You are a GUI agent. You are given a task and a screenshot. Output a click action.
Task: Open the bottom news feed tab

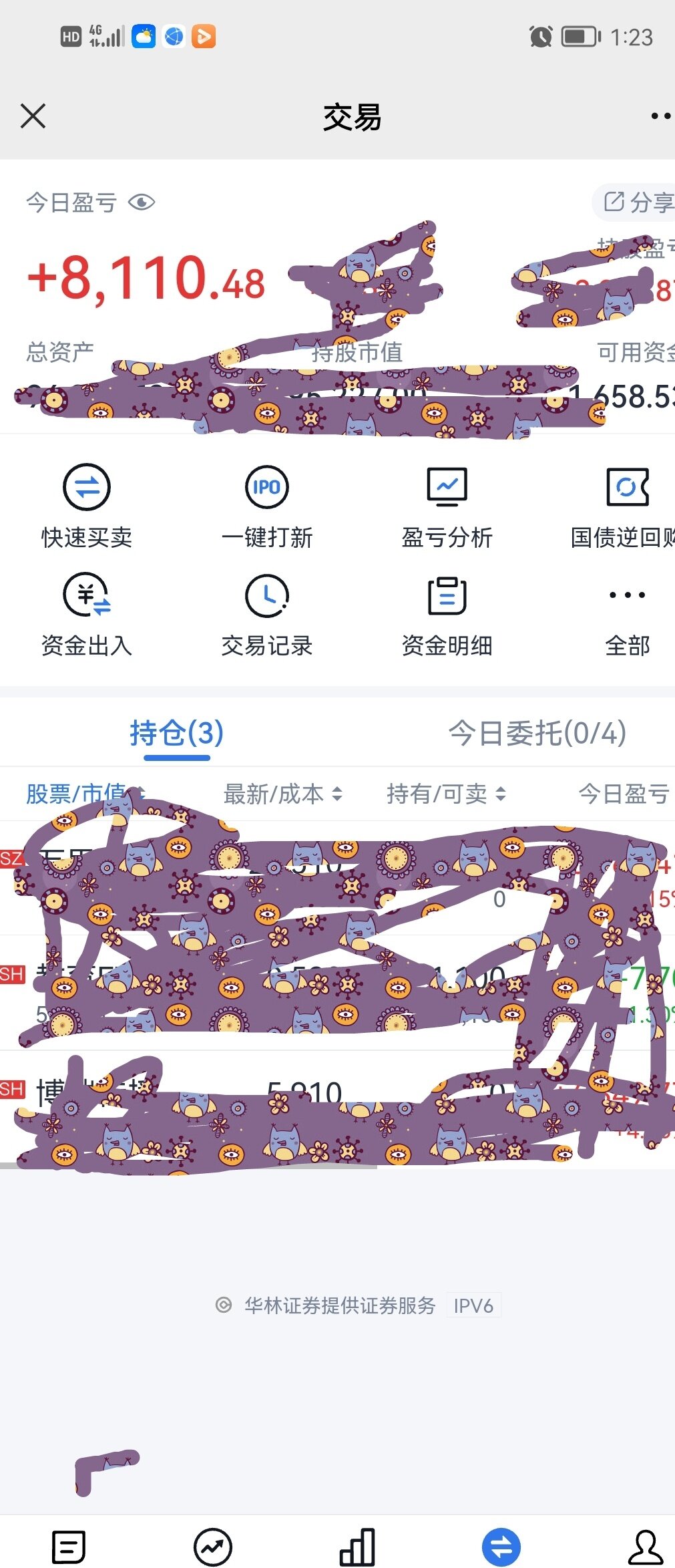69,1547
